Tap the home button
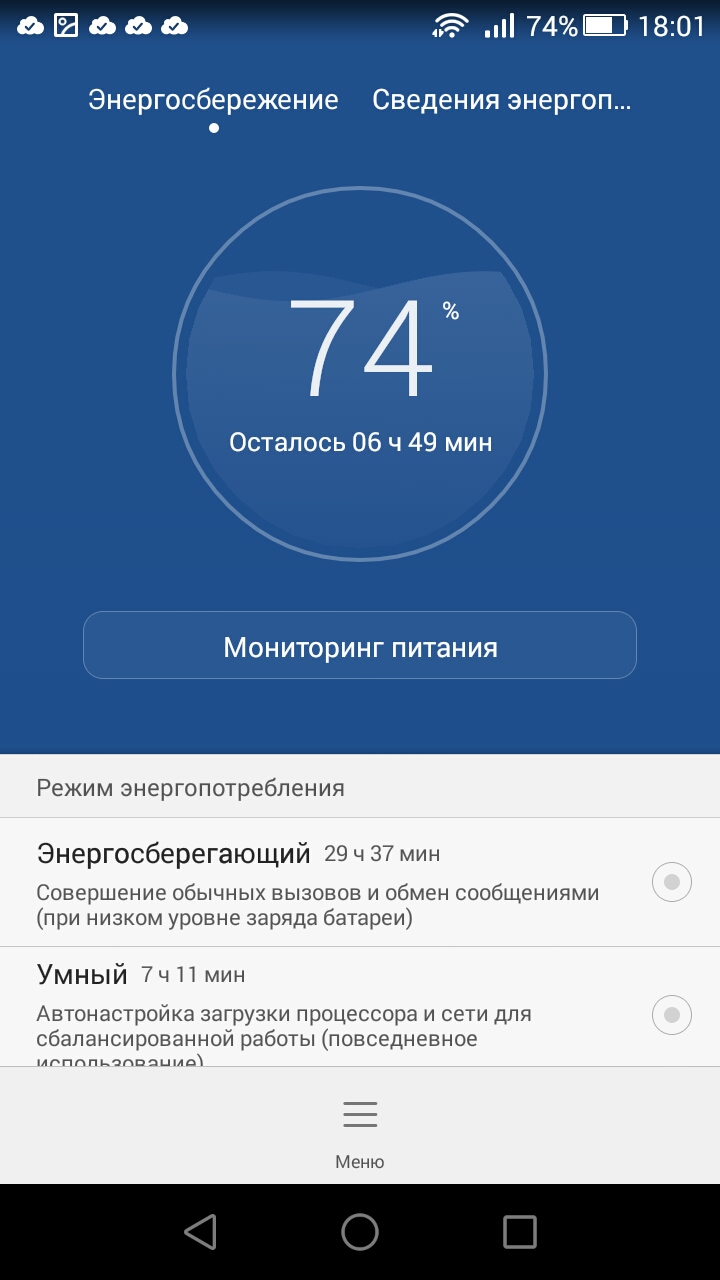720x1280 pixels. [x=360, y=1232]
